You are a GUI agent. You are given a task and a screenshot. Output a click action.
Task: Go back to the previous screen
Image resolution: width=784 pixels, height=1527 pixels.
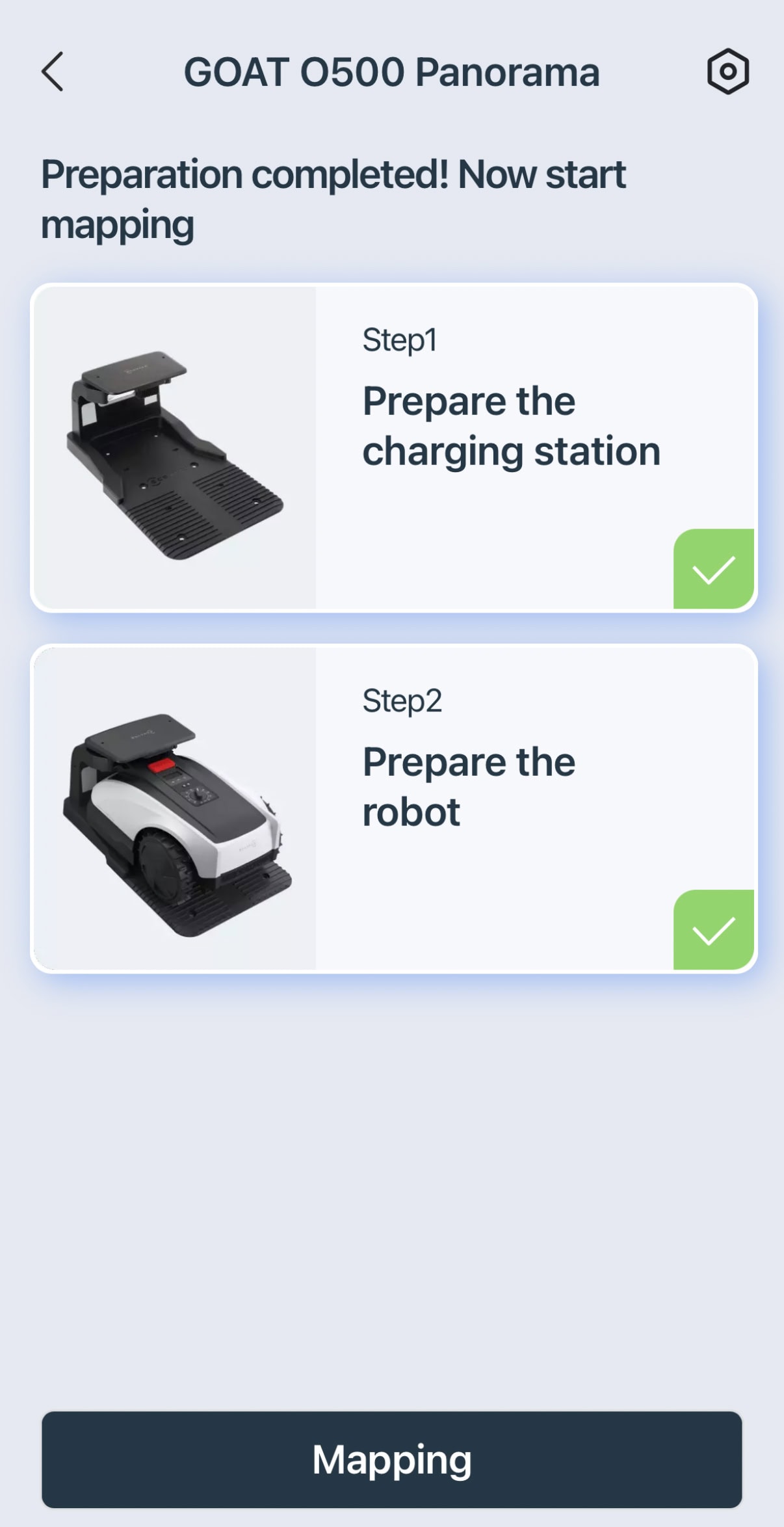click(x=53, y=72)
